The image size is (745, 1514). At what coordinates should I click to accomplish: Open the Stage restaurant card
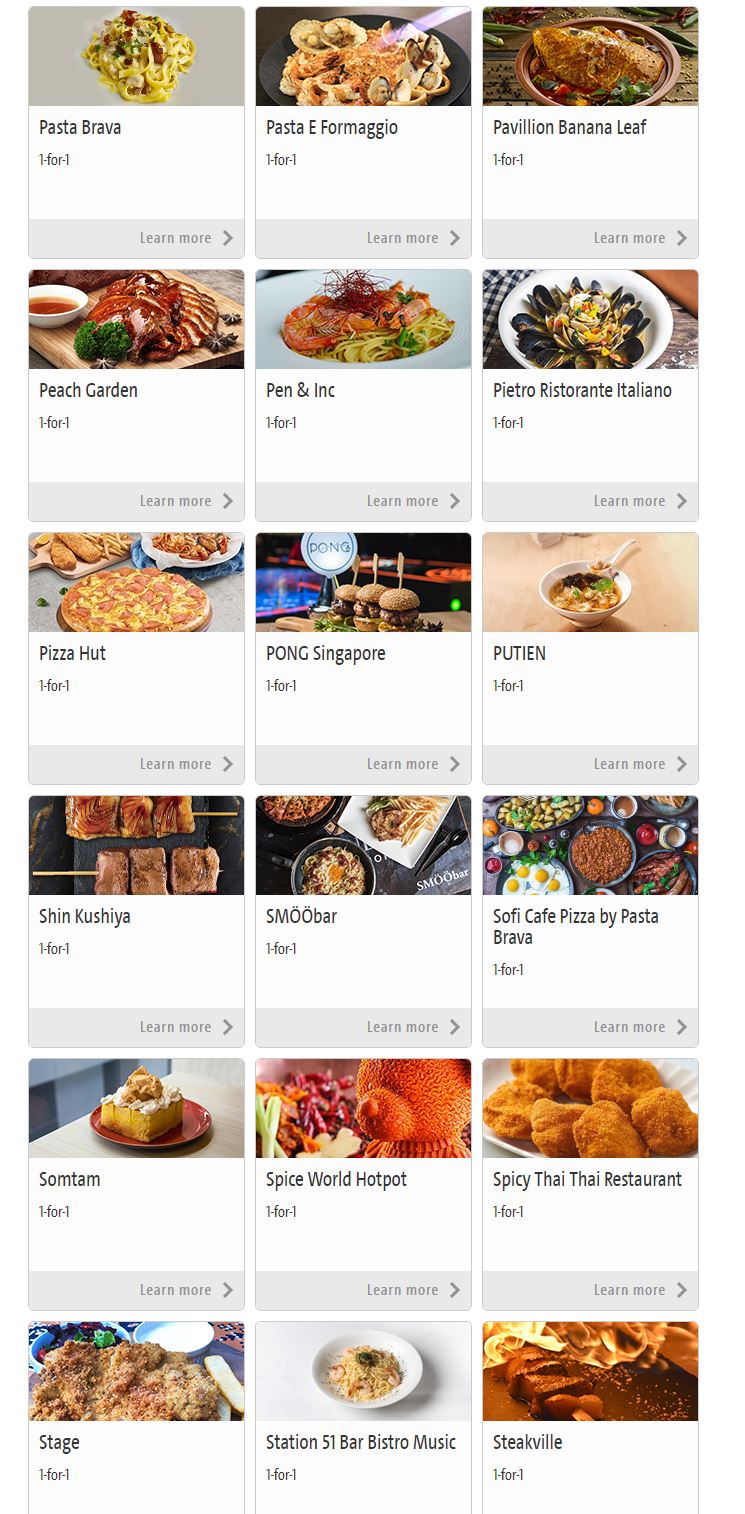[x=136, y=1443]
